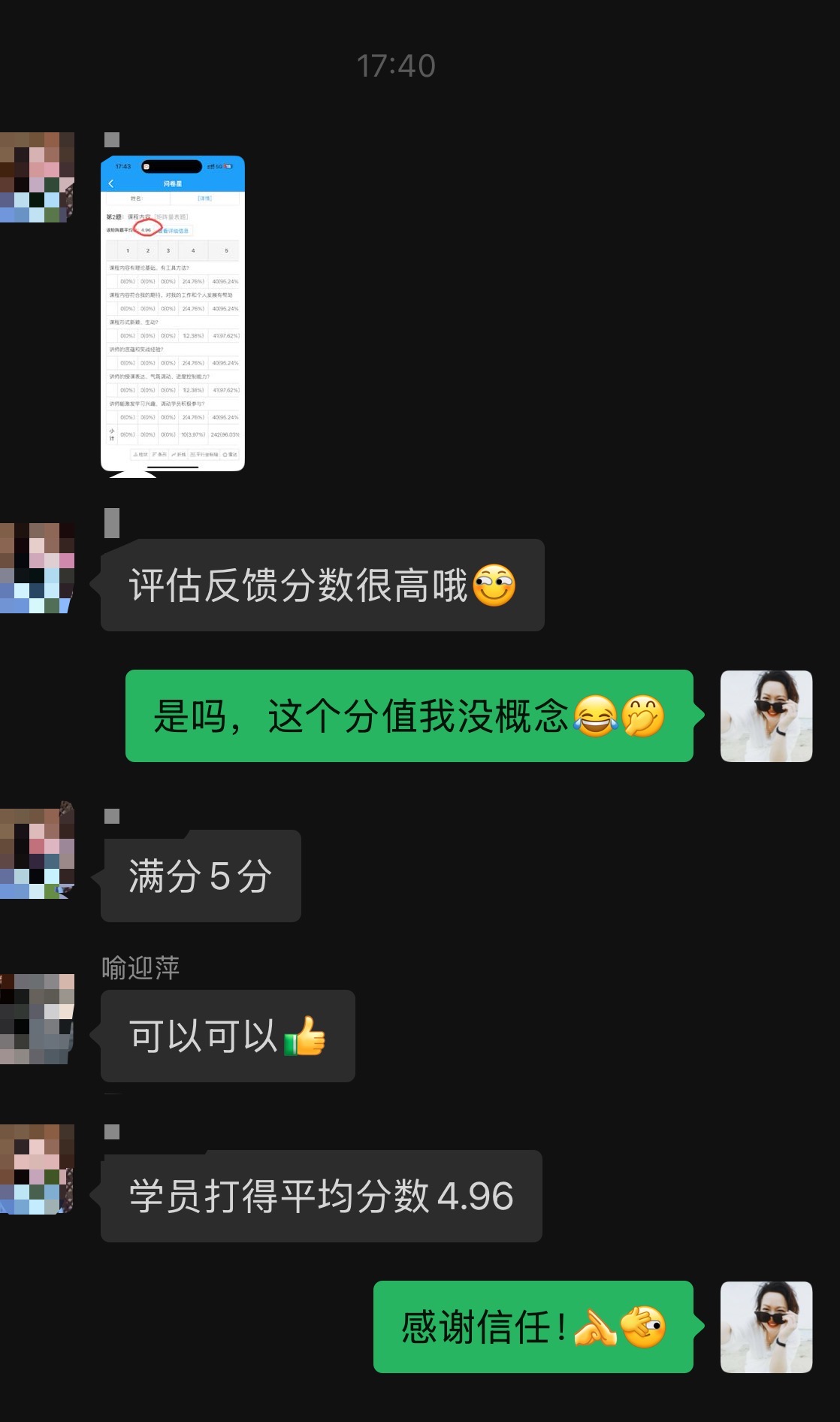840x1422 pixels.
Task: Open my avatar next to 这个分值我没概念 message
Action: click(766, 716)
